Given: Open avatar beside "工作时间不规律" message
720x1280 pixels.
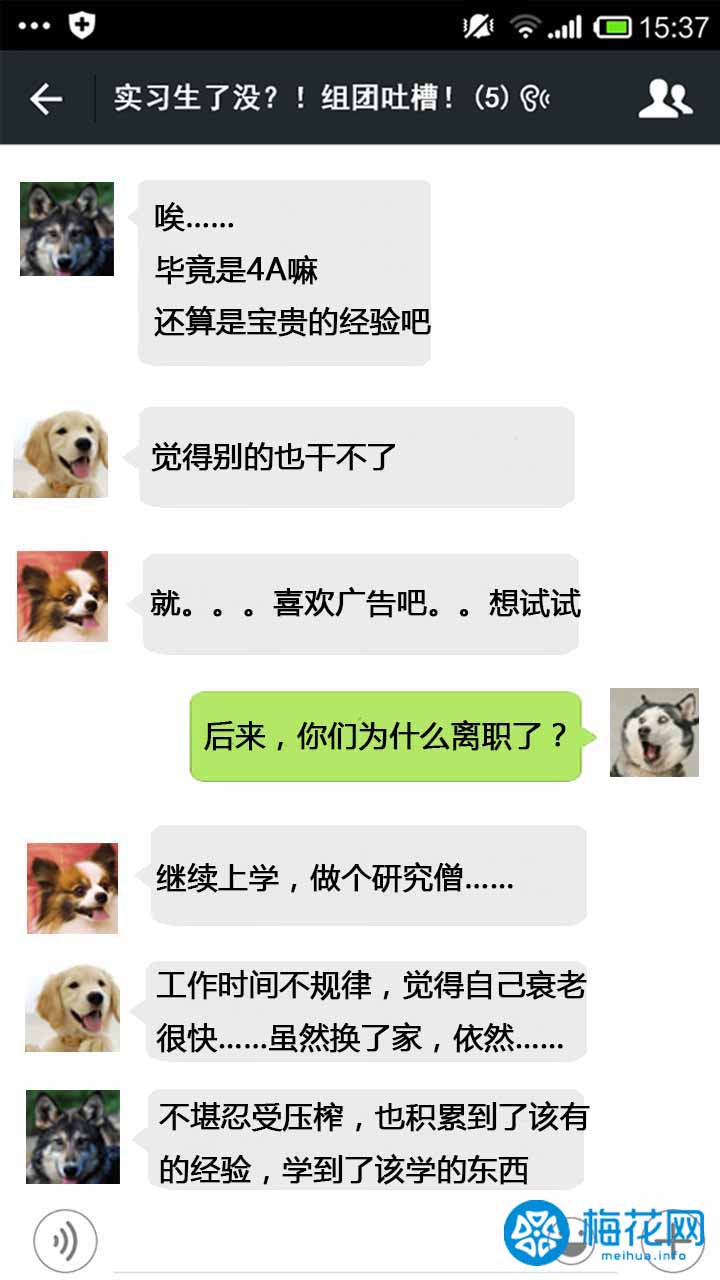Looking at the screenshot, I should (72, 1007).
